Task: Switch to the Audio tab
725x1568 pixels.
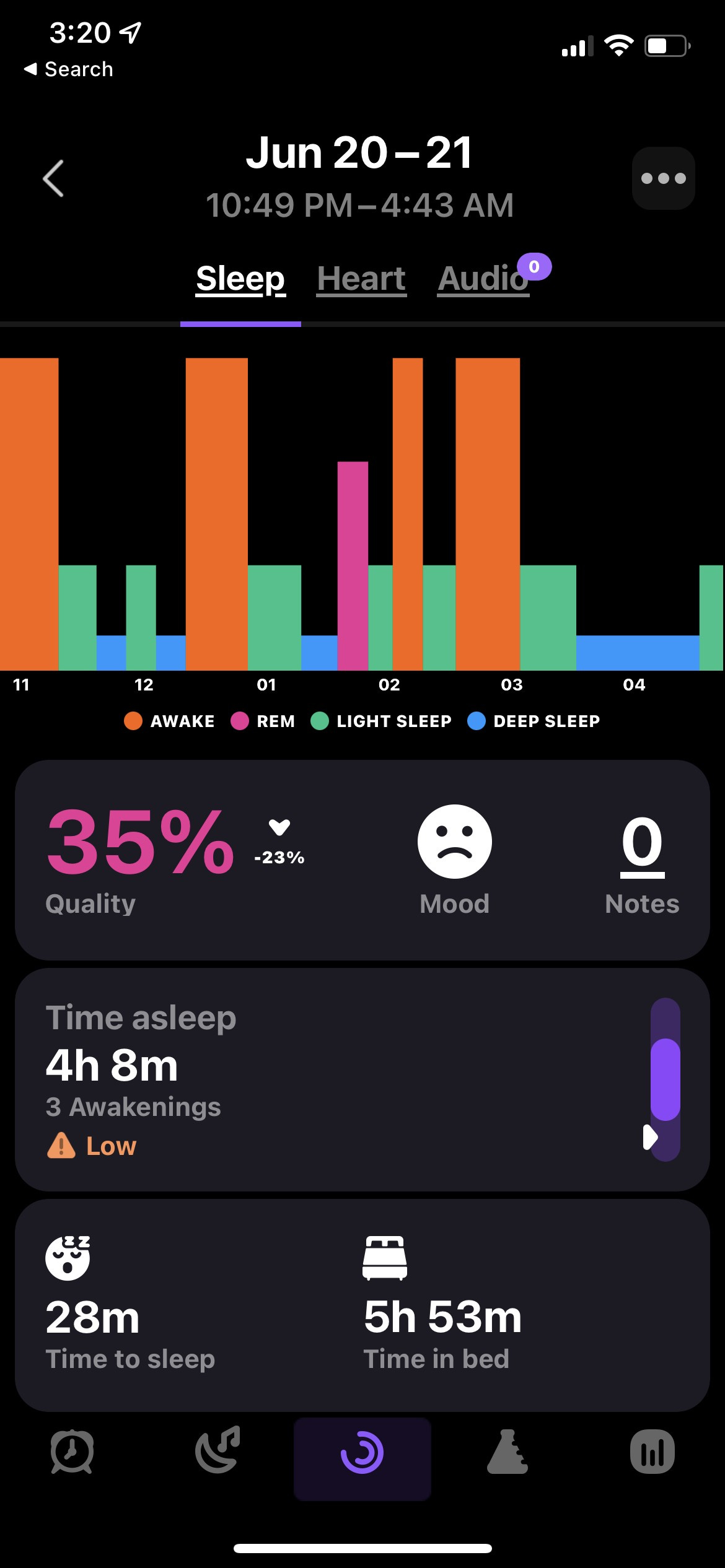Action: (x=483, y=279)
